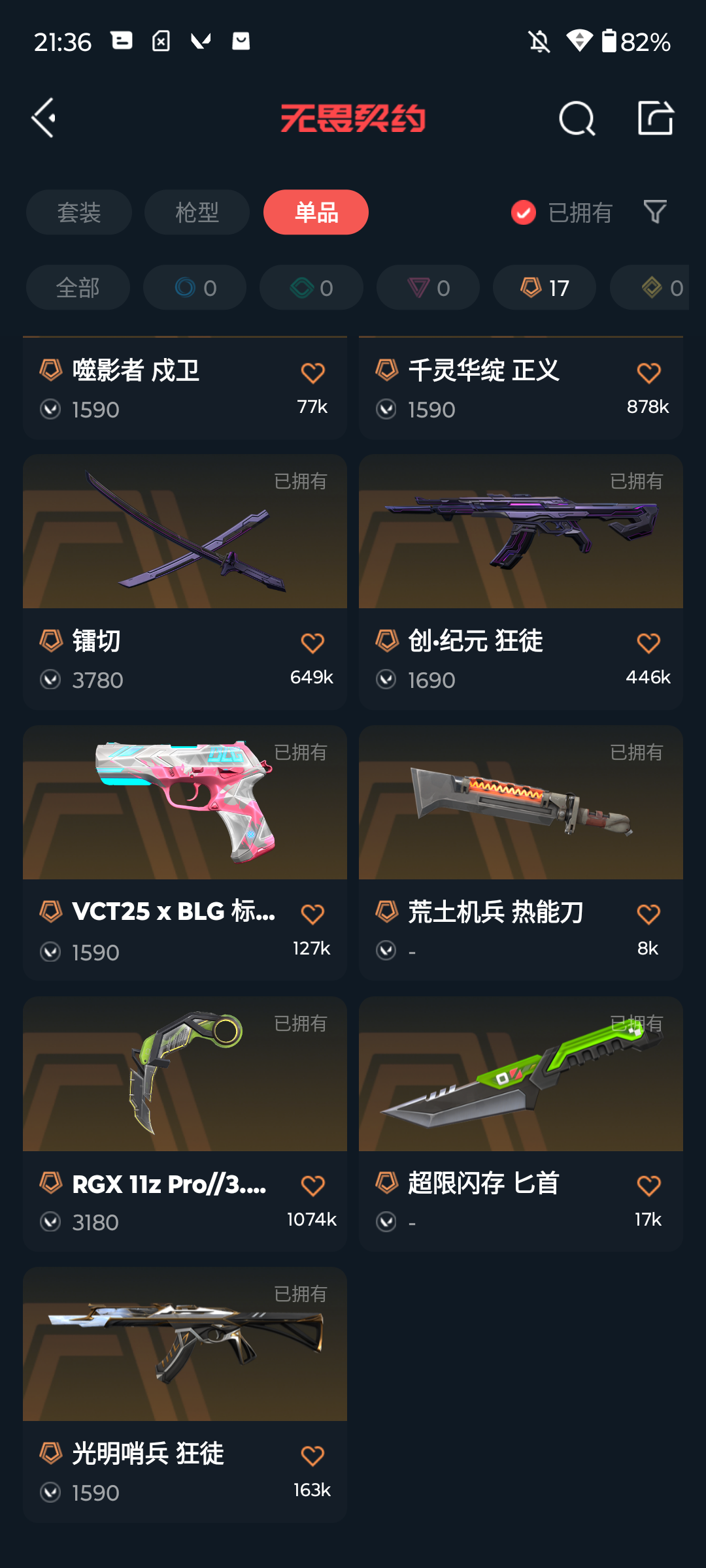Image resolution: width=706 pixels, height=1568 pixels.
Task: Select the purple triangle tier chip
Action: 428,287
